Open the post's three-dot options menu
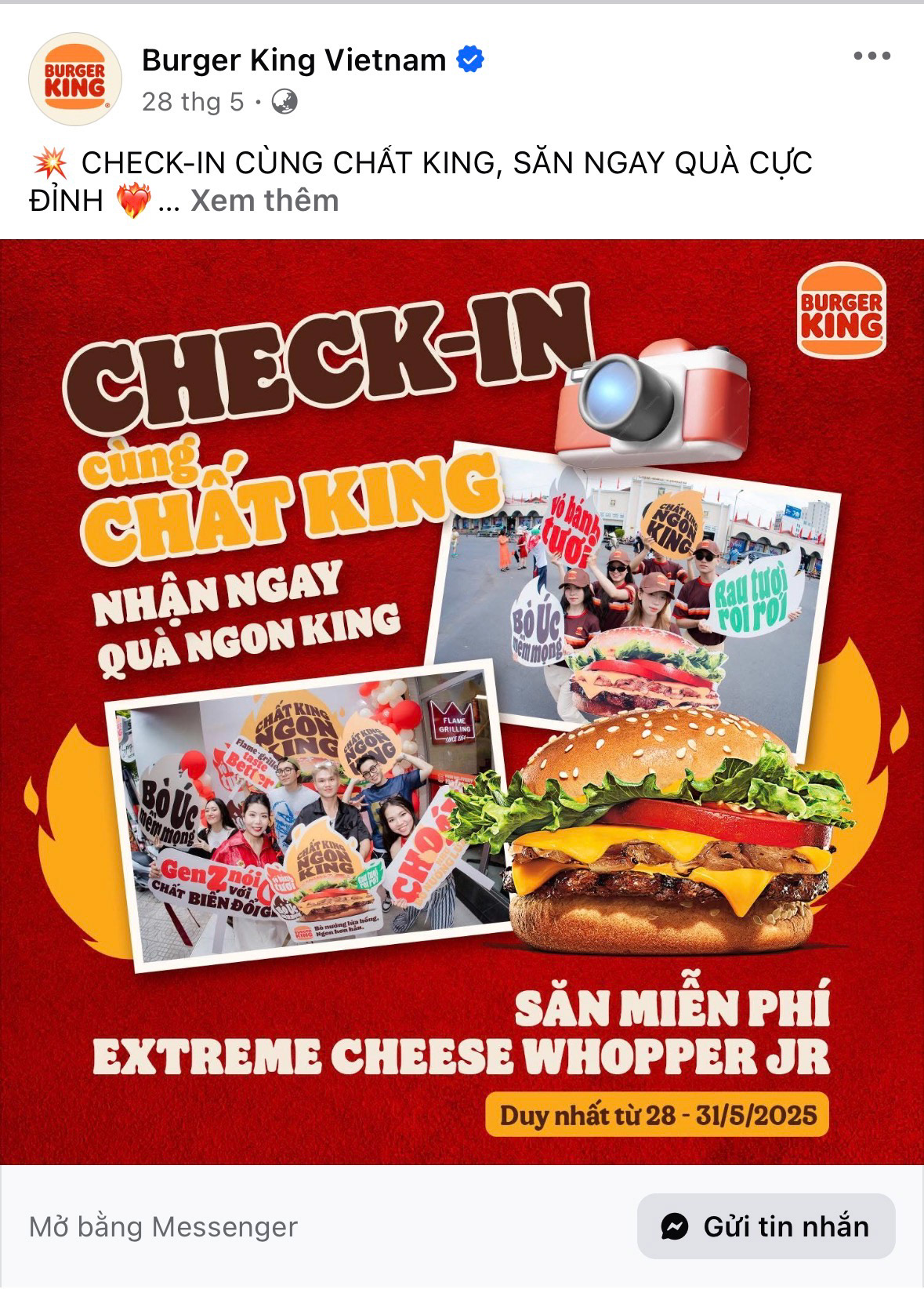This screenshot has height=1289, width=924. point(871,56)
